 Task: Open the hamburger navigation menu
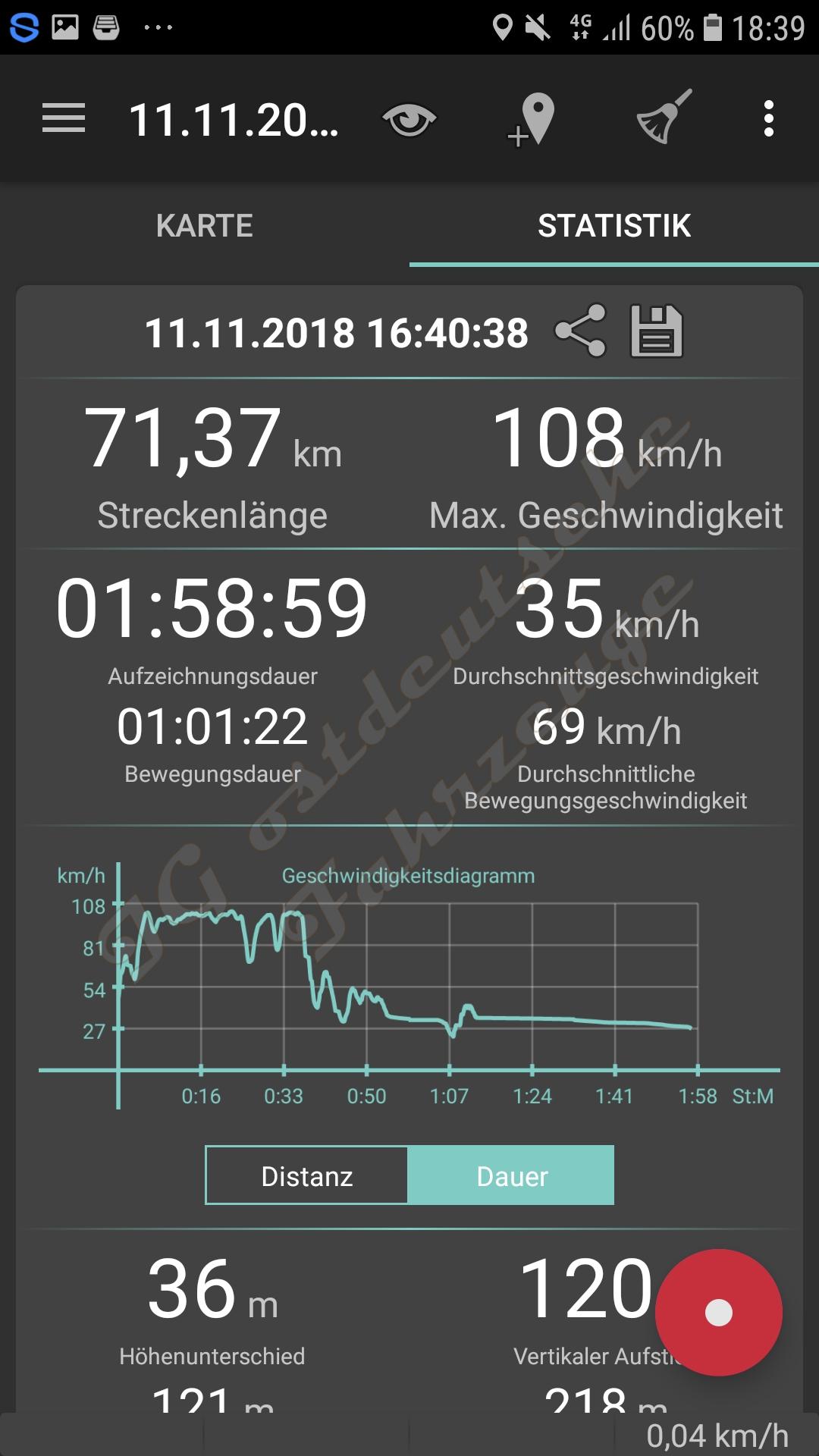coord(64,119)
